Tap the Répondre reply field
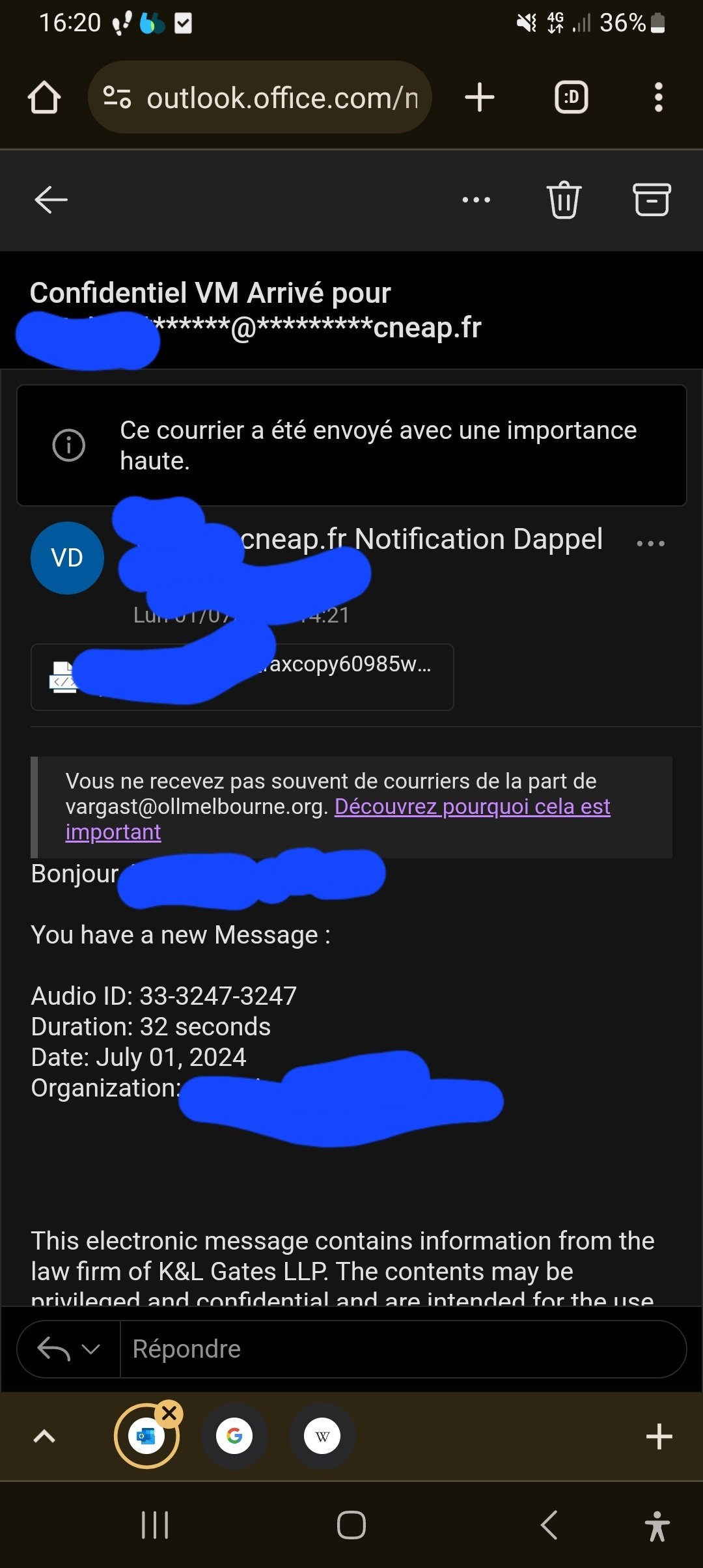This screenshot has width=703, height=1568. 403,1349
